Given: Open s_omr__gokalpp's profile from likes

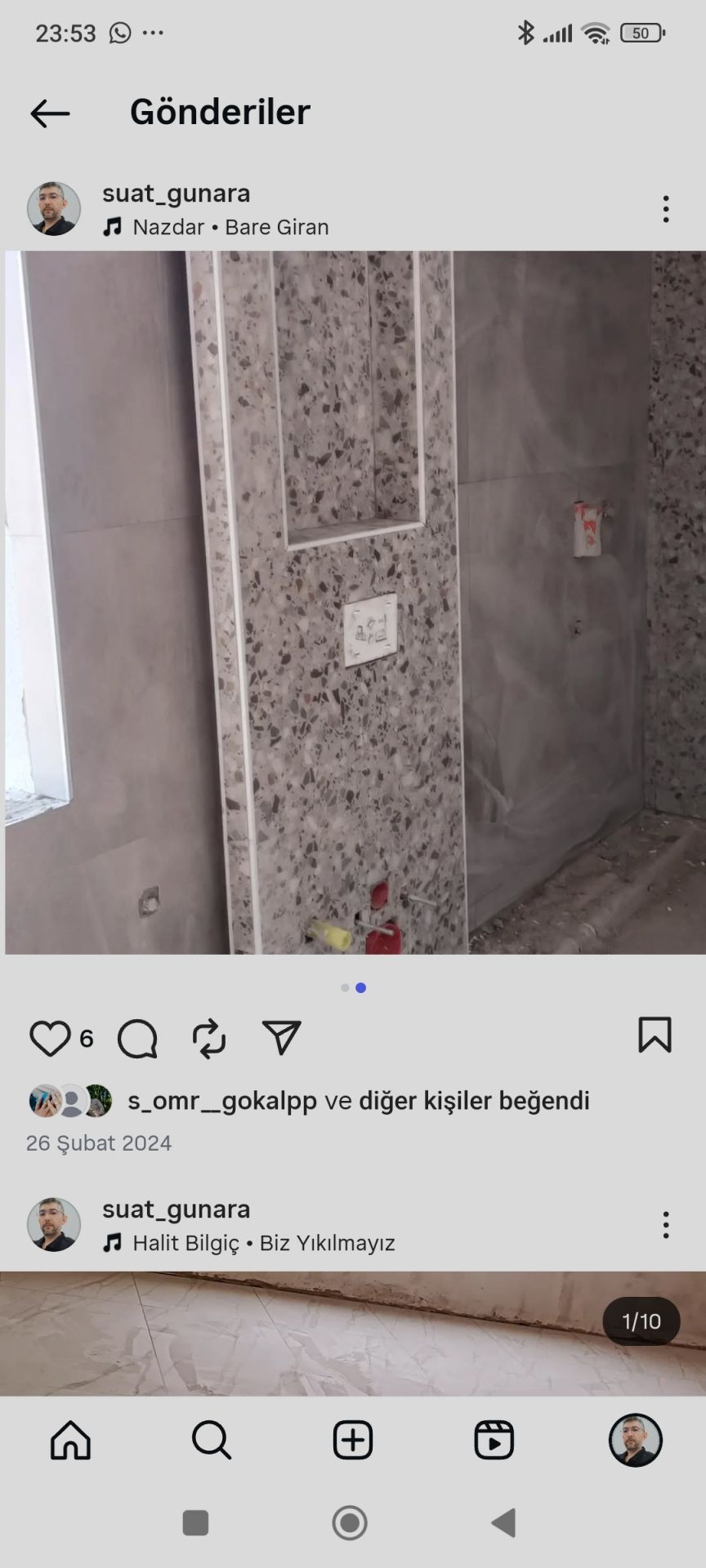Looking at the screenshot, I should click(x=221, y=1101).
